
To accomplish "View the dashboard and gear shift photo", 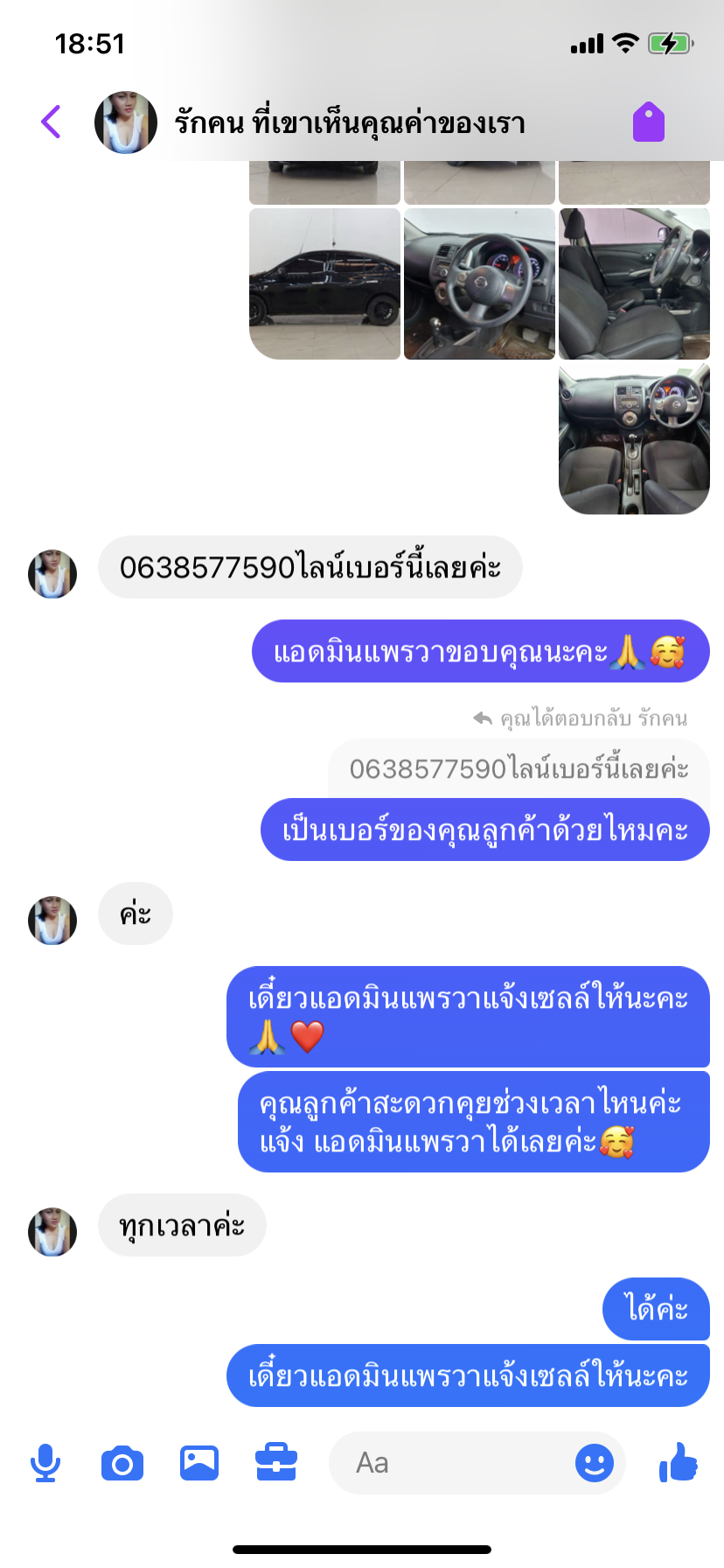I will (x=634, y=439).
